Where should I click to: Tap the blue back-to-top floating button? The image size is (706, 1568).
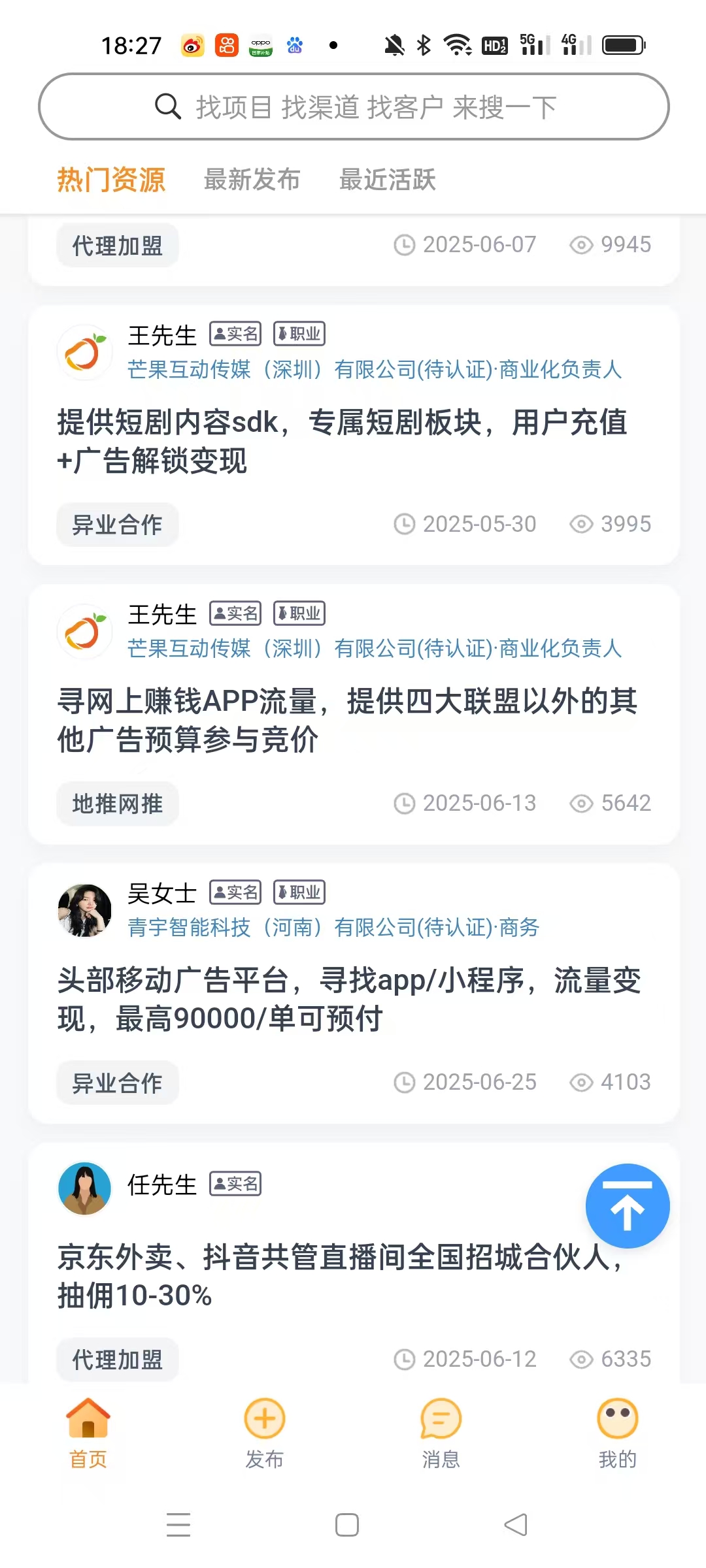(x=627, y=1205)
